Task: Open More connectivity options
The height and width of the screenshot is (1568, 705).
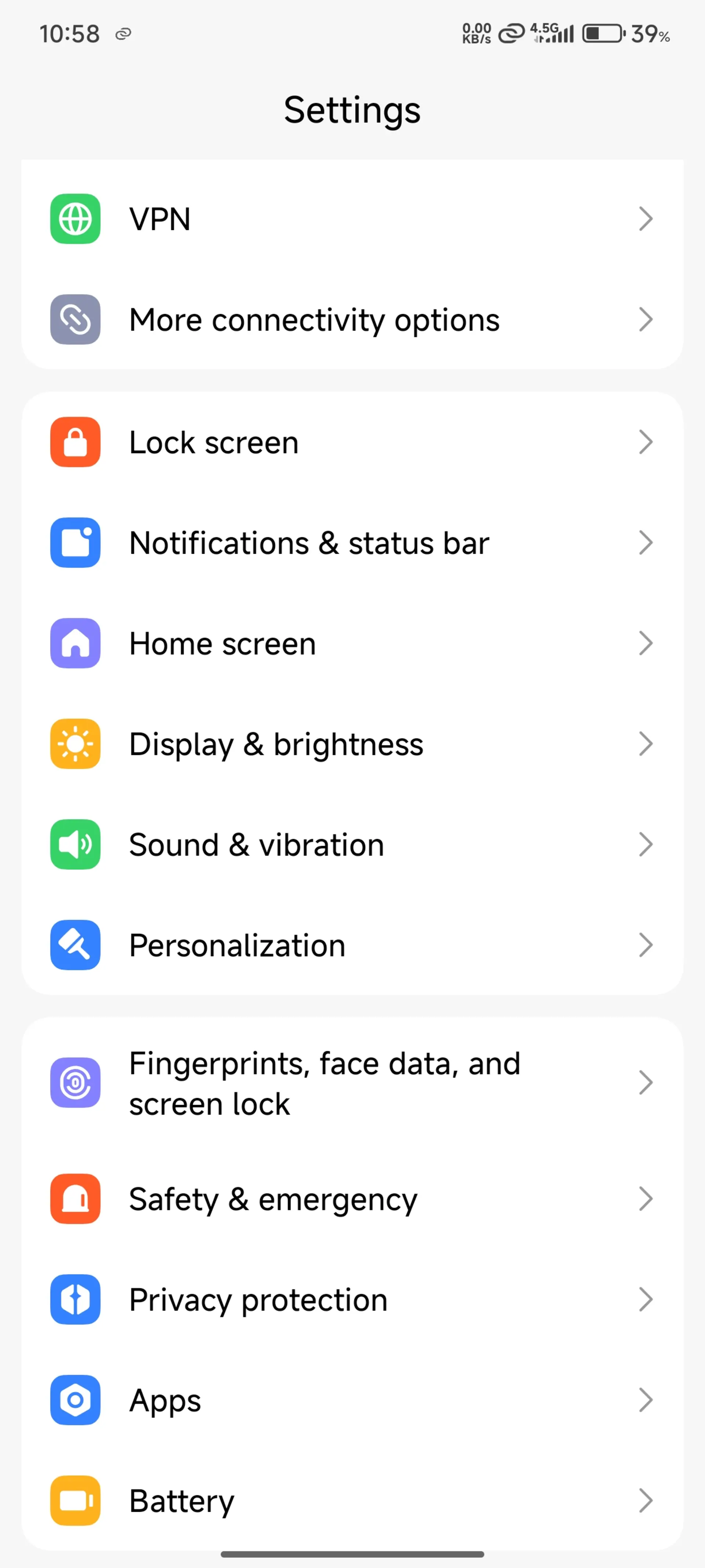Action: click(x=352, y=320)
